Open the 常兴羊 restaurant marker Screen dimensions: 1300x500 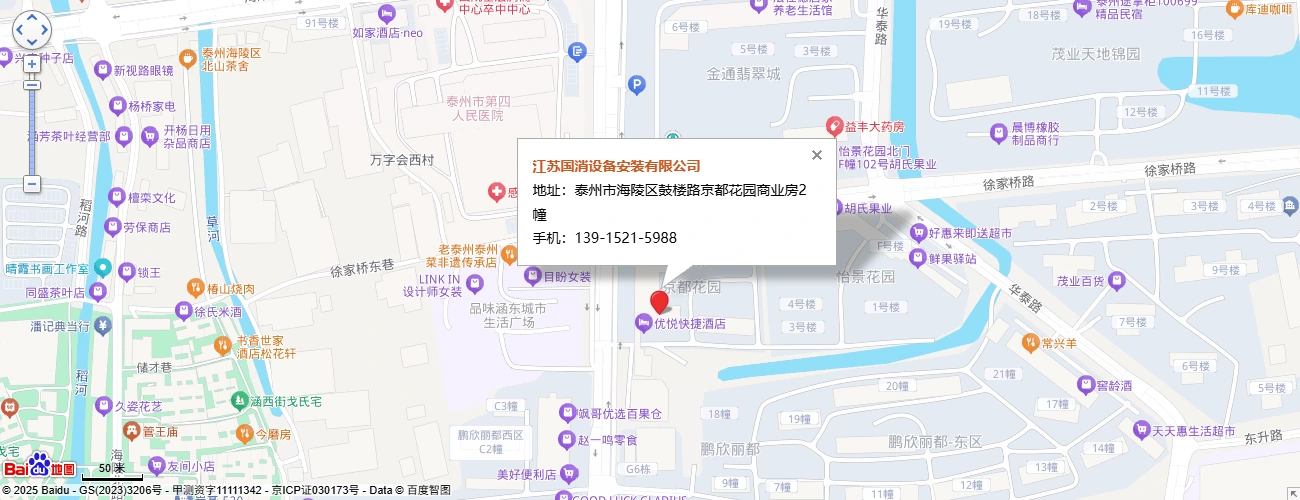[x=1030, y=343]
